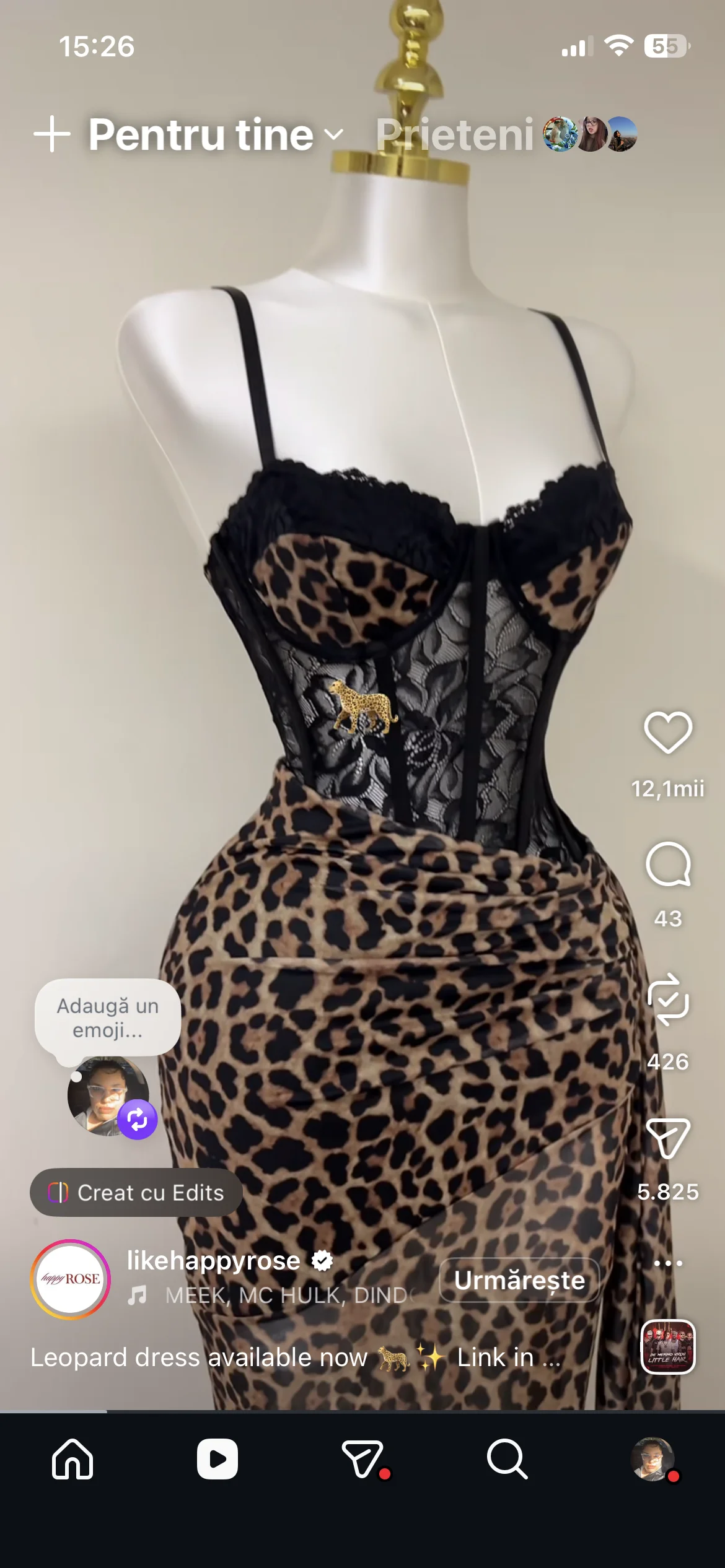Image resolution: width=725 pixels, height=1568 pixels.
Task: Go to the Home feed tab
Action: 72,1458
